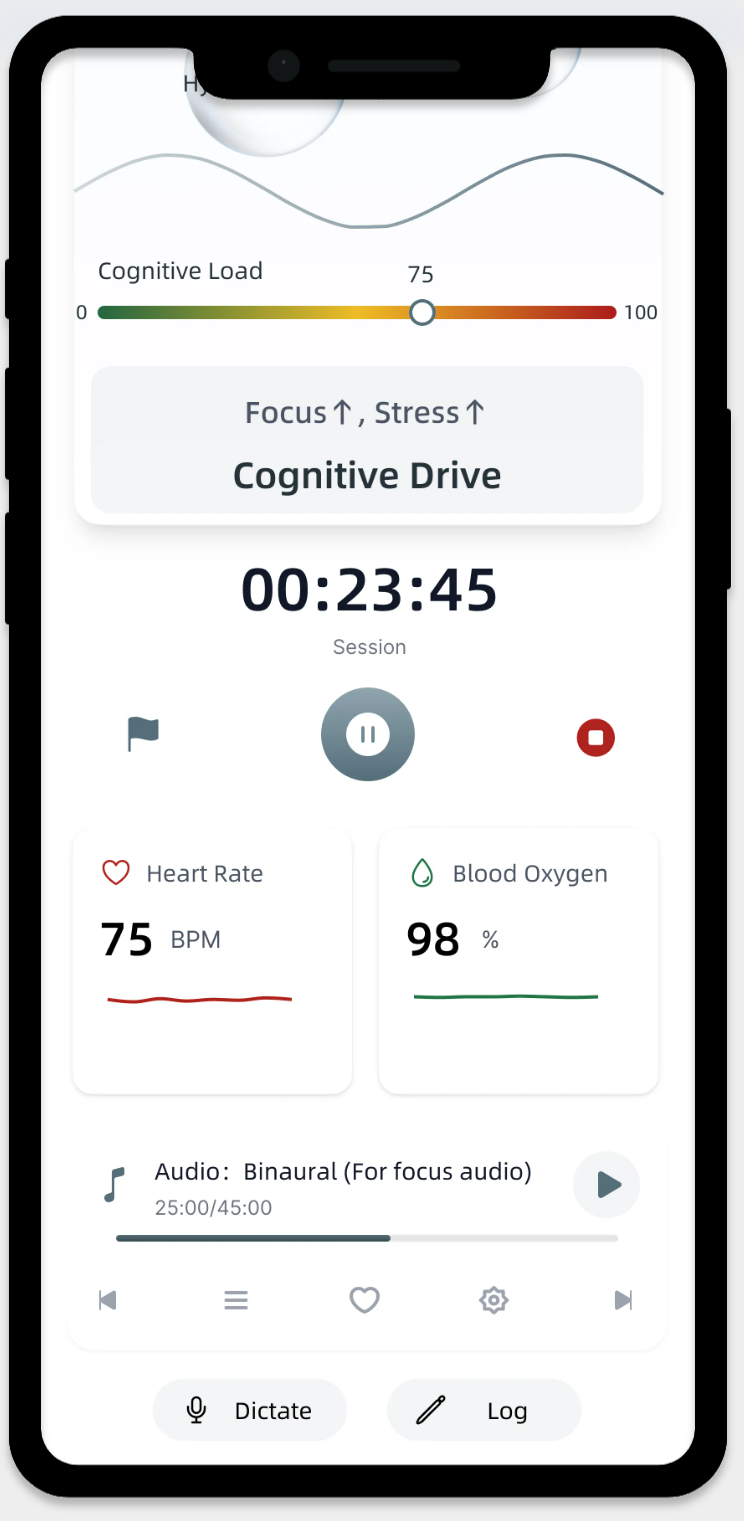The width and height of the screenshot is (744, 1521).
Task: Flag a marker in this session
Action: (x=143, y=735)
